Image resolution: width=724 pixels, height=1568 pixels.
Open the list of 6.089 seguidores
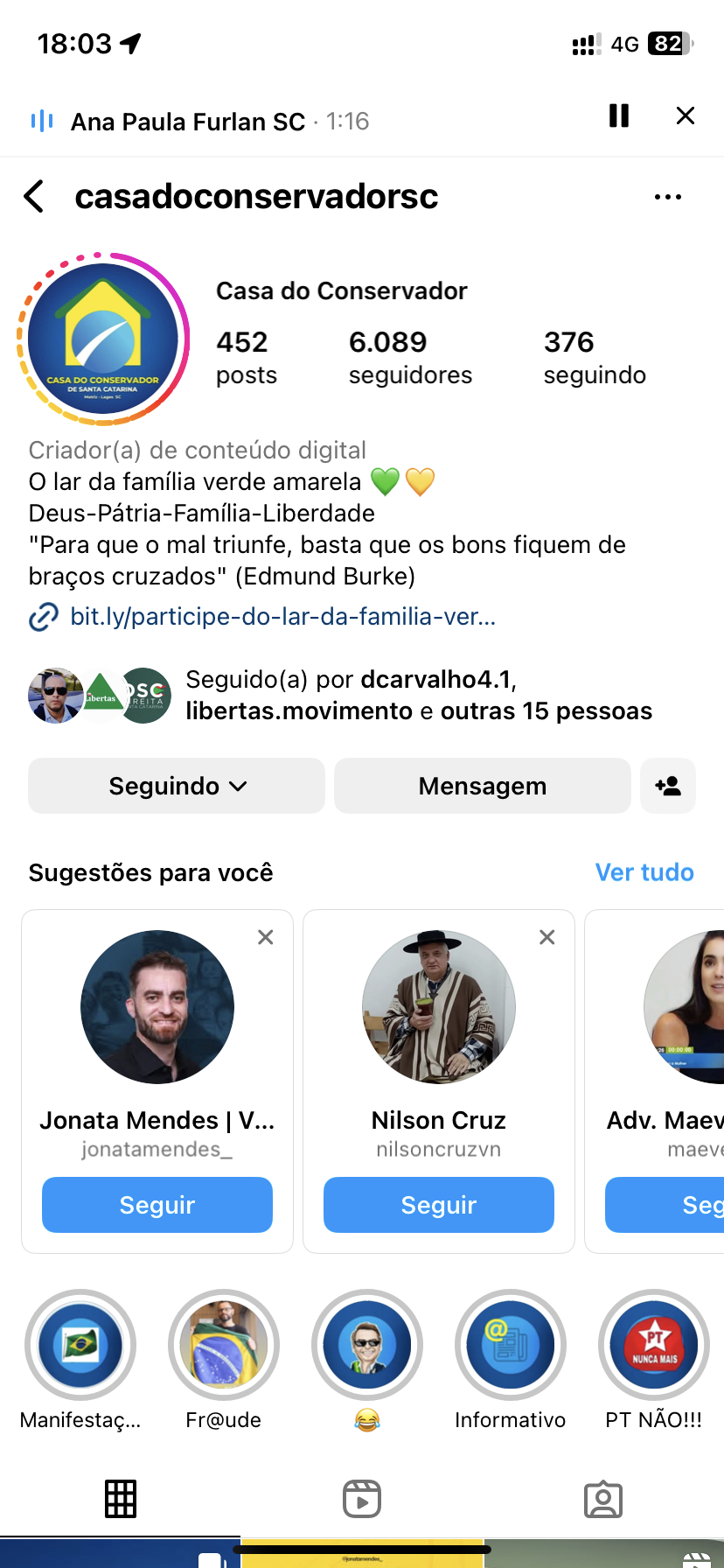tap(409, 357)
